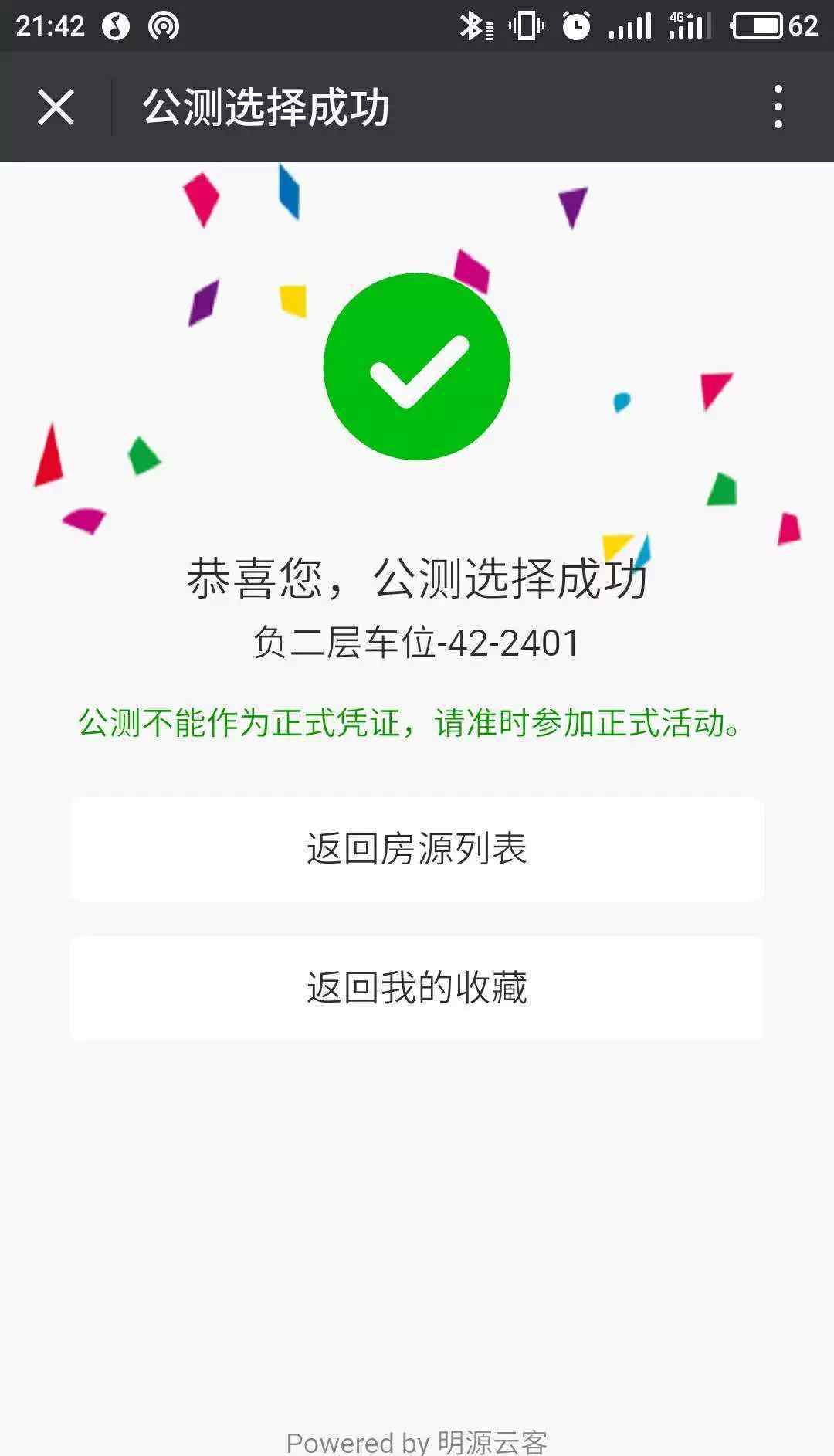
Task: Open the three-dot overflow menu
Action: pyautogui.click(x=778, y=107)
